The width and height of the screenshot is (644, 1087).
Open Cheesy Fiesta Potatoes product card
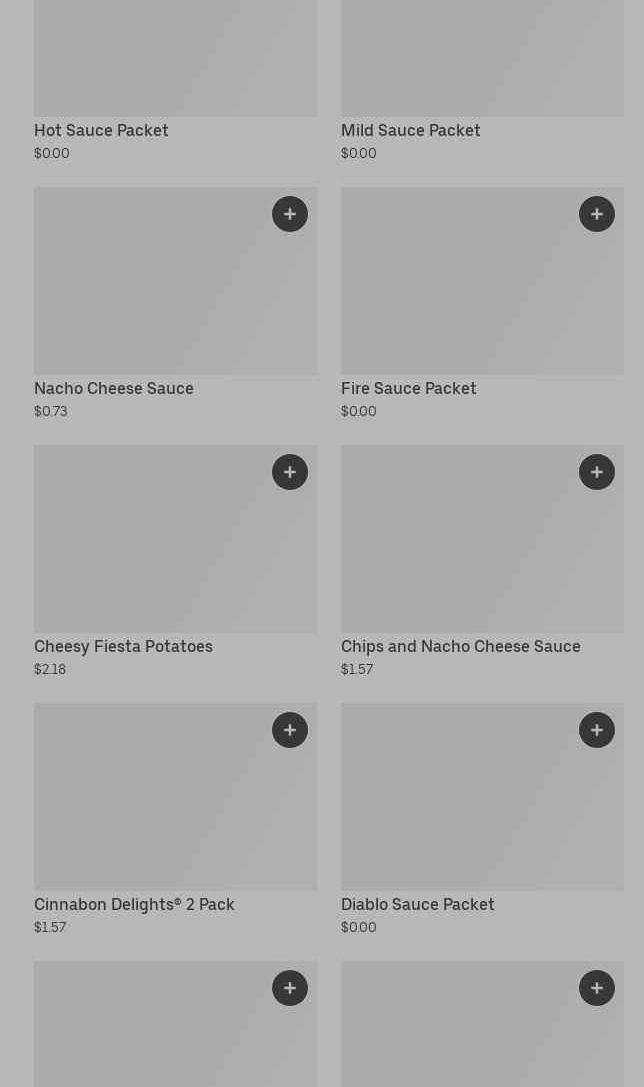point(123,646)
